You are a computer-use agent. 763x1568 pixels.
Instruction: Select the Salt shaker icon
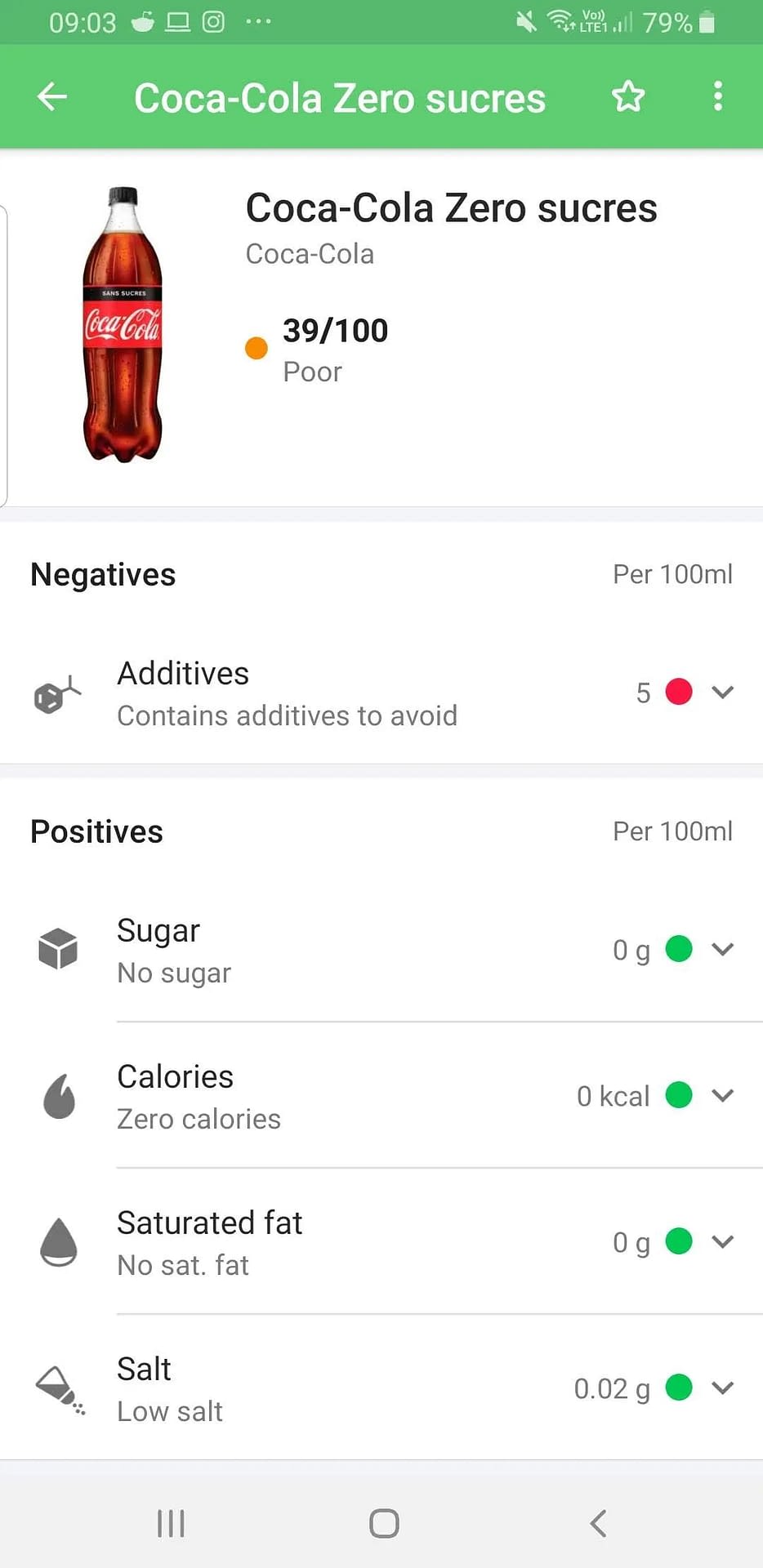(x=59, y=1388)
